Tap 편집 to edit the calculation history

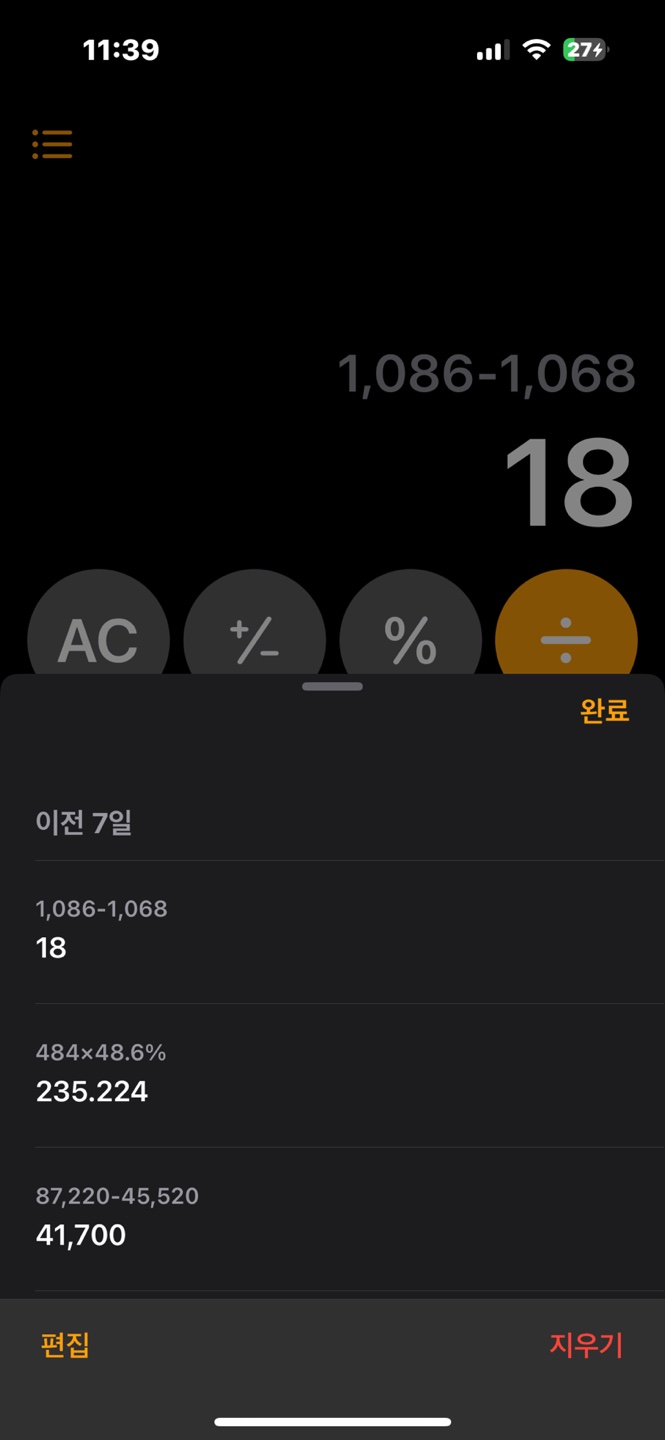pos(65,1345)
